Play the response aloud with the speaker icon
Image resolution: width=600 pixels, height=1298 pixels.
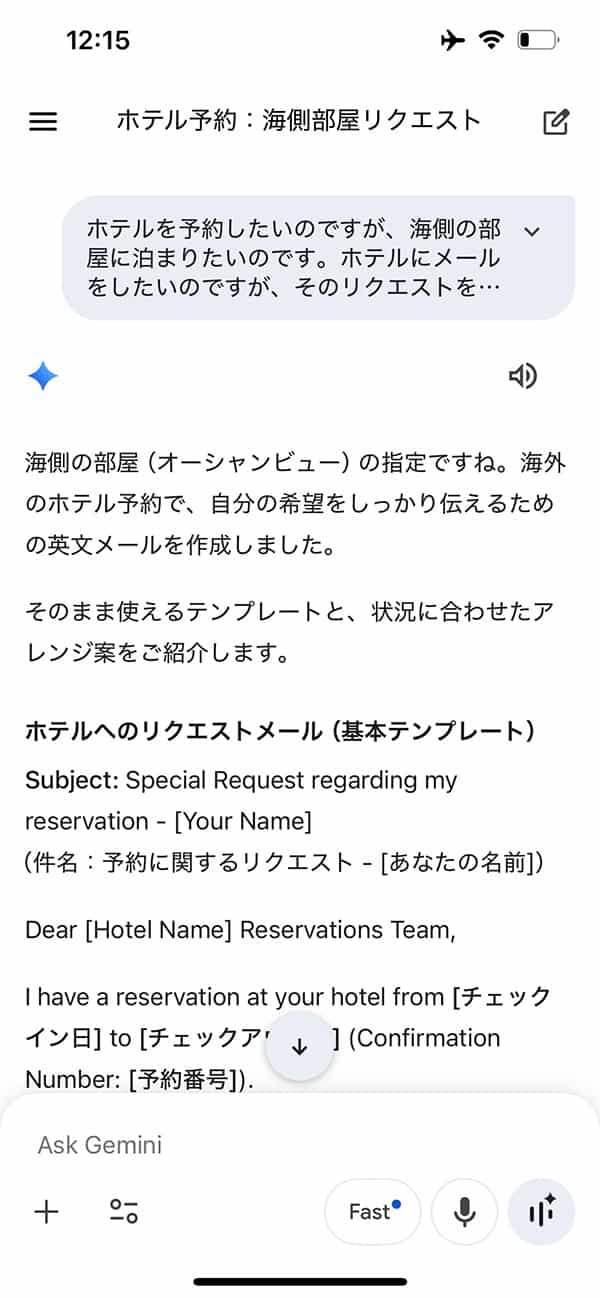(x=522, y=376)
